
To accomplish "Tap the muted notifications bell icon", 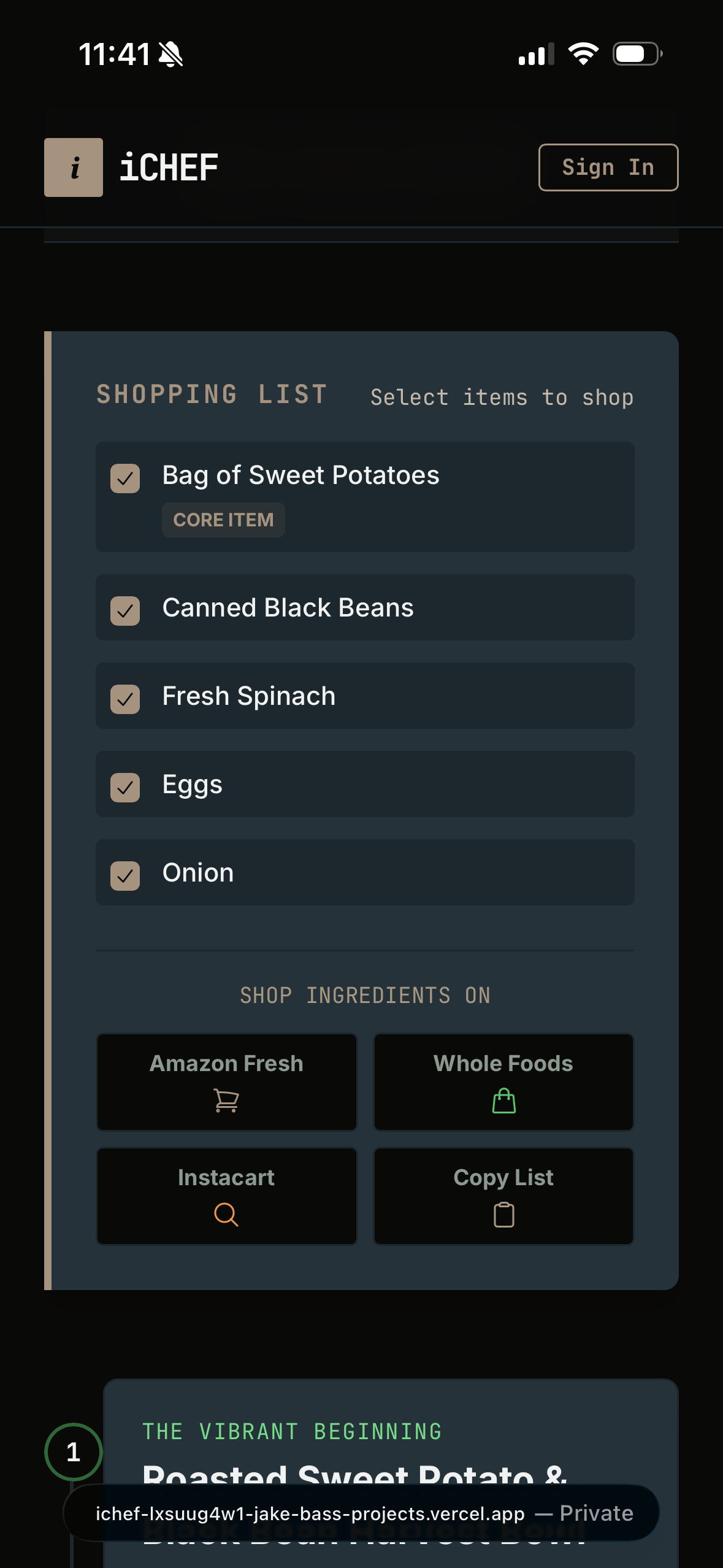I will pyautogui.click(x=169, y=53).
